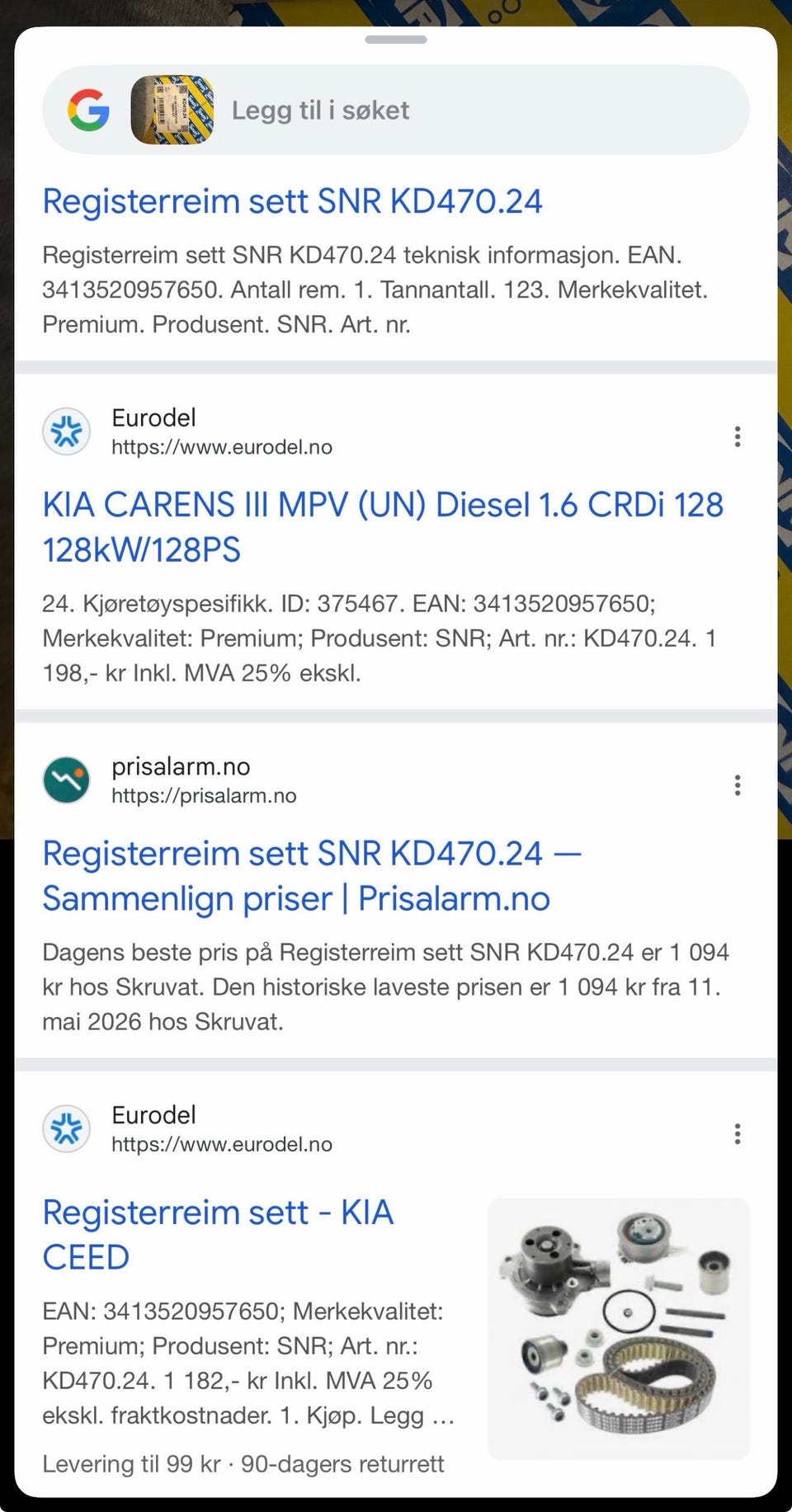Open the Prisalarm.no 'Sammenlign priser' result

(312, 875)
